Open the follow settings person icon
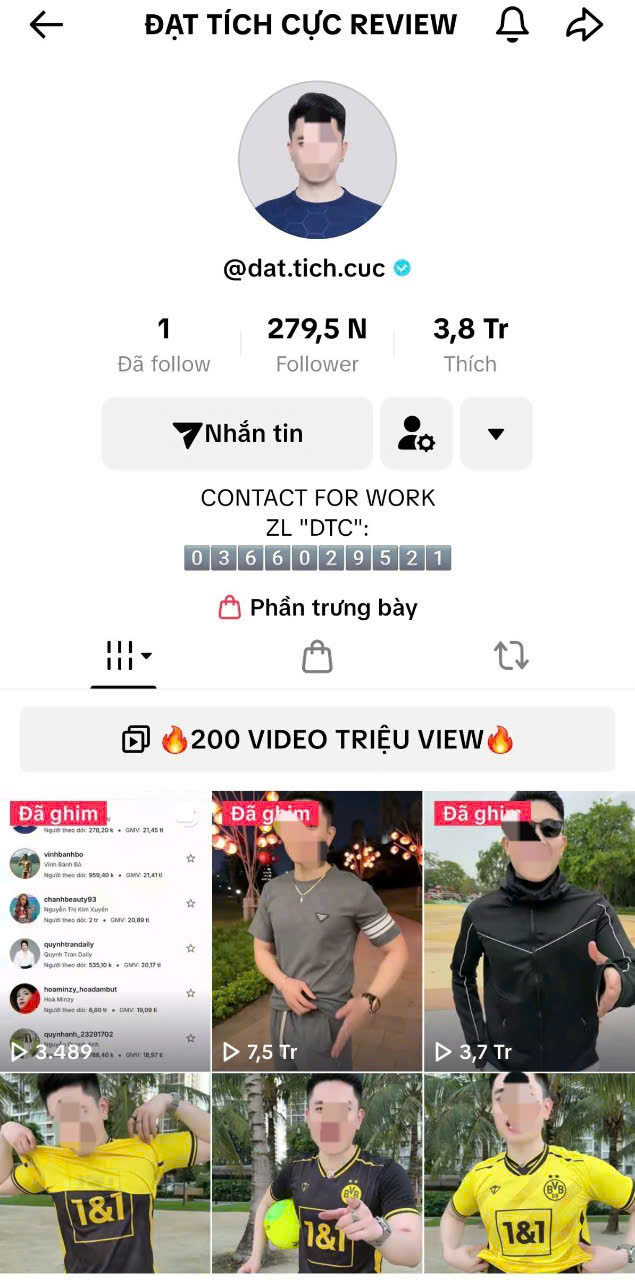This screenshot has height=1280, width=635. point(416,434)
